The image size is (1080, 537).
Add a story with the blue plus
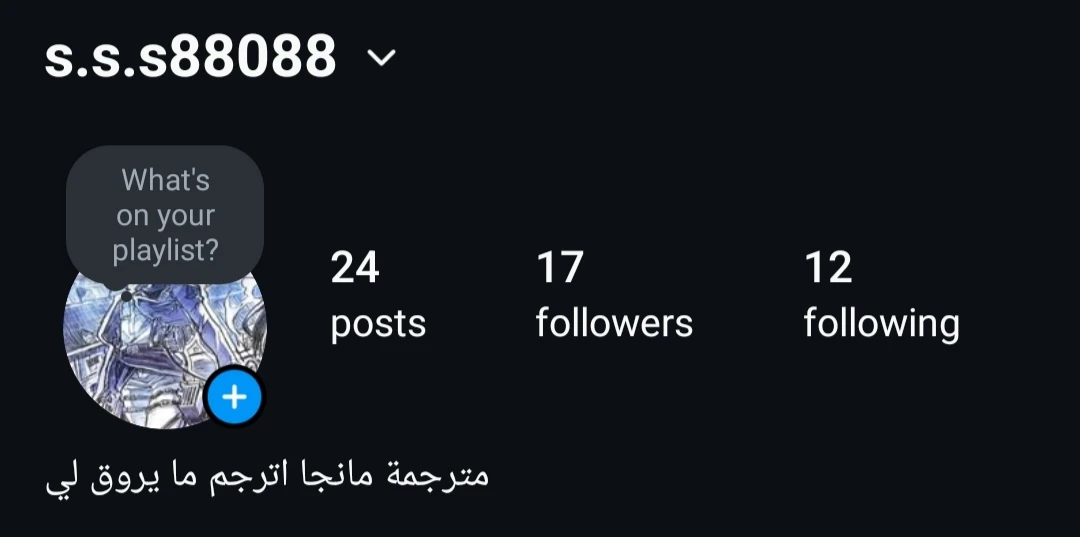(234, 398)
